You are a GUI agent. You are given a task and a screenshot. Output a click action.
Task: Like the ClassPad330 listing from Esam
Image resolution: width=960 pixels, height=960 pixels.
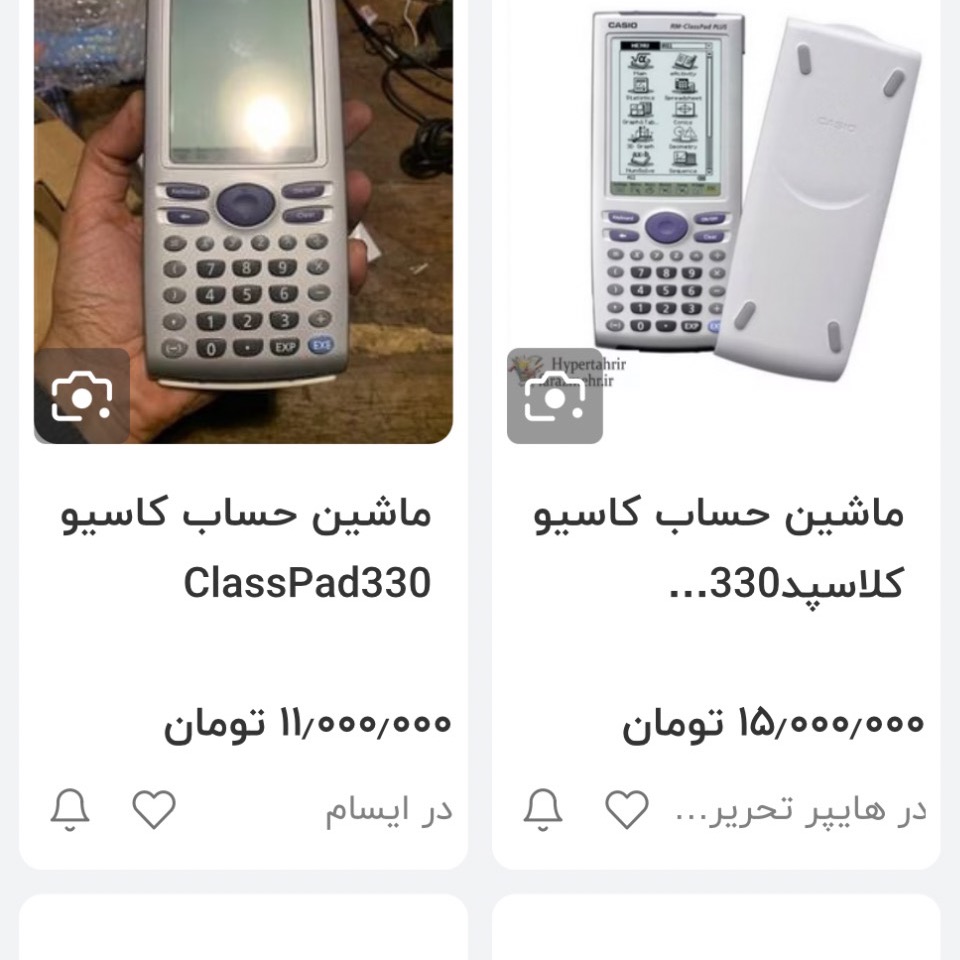coord(154,809)
